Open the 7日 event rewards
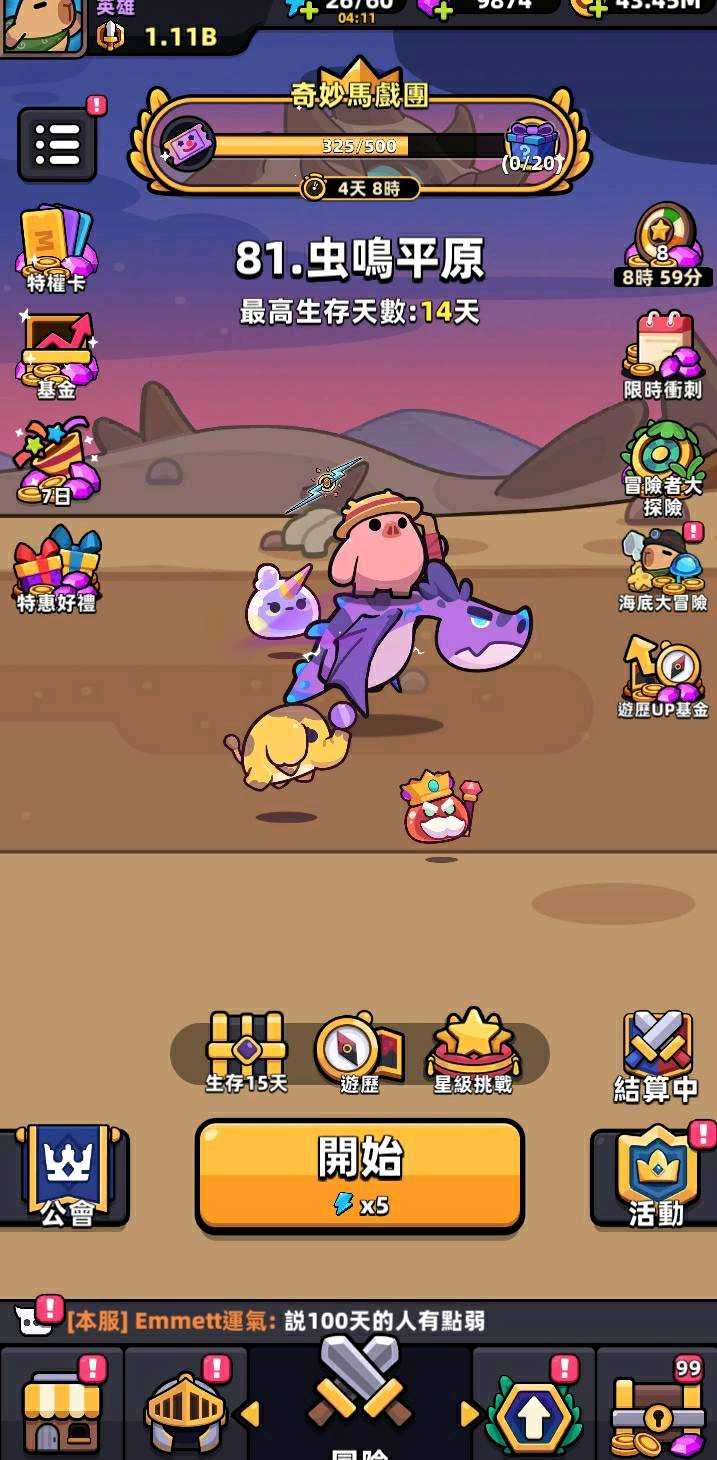This screenshot has width=717, height=1460. coord(56,462)
